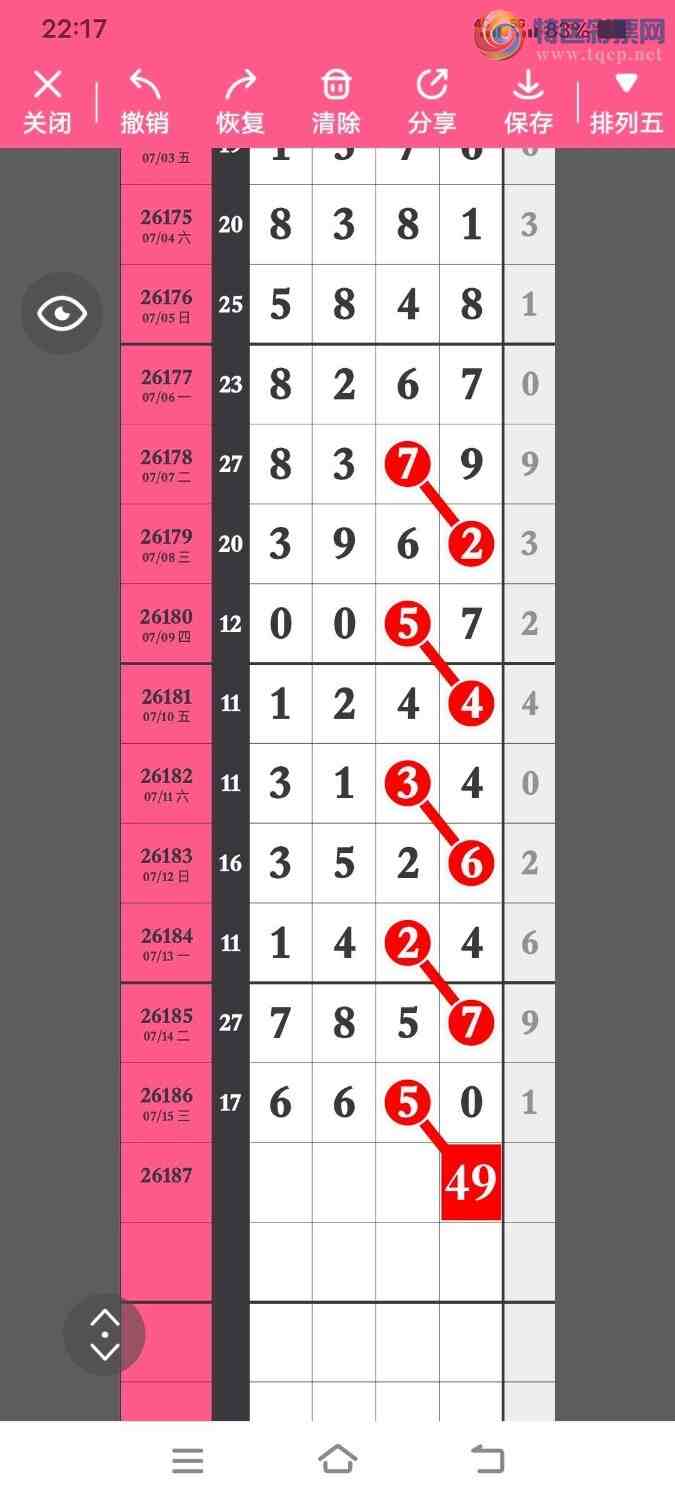Viewport: 675px width, 1500px height.
Task: Toggle visibility with the eye icon
Action: pyautogui.click(x=62, y=313)
